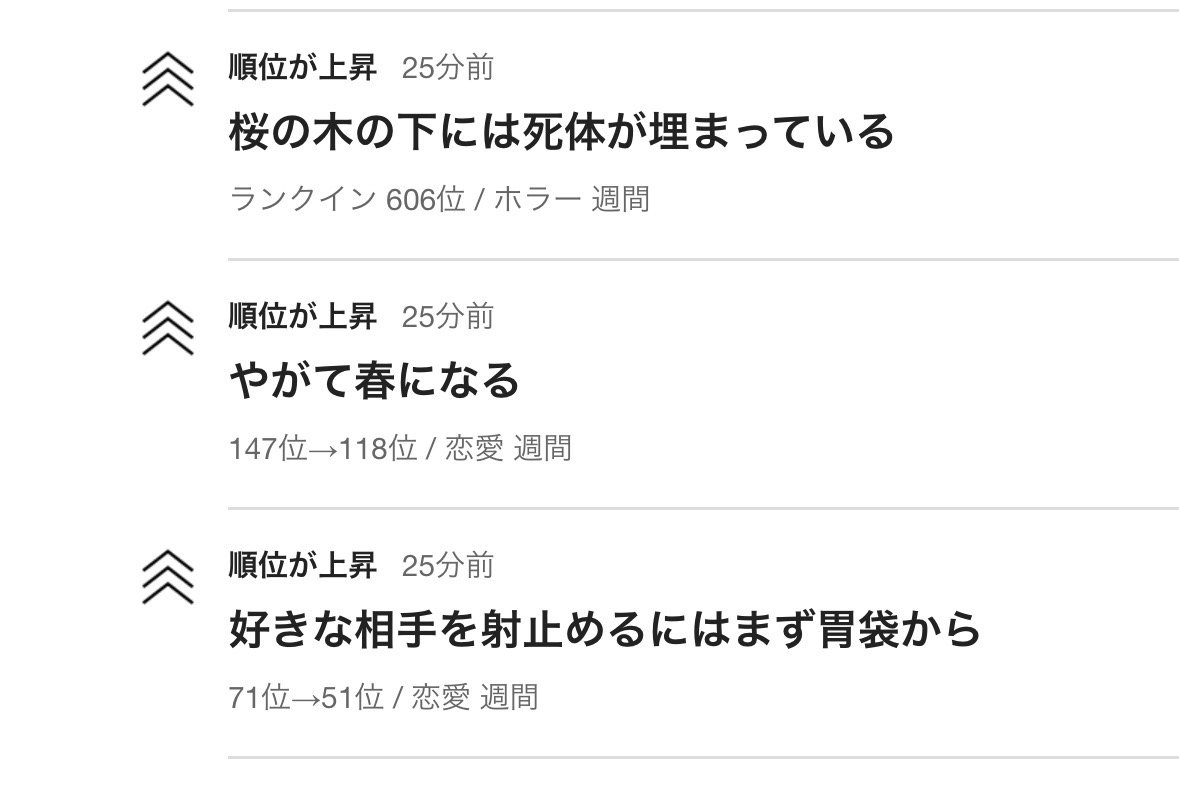This screenshot has width=1179, height=797.
Task: Open notification for 桜の木の下には死体が埋まっている
Action: coord(560,133)
